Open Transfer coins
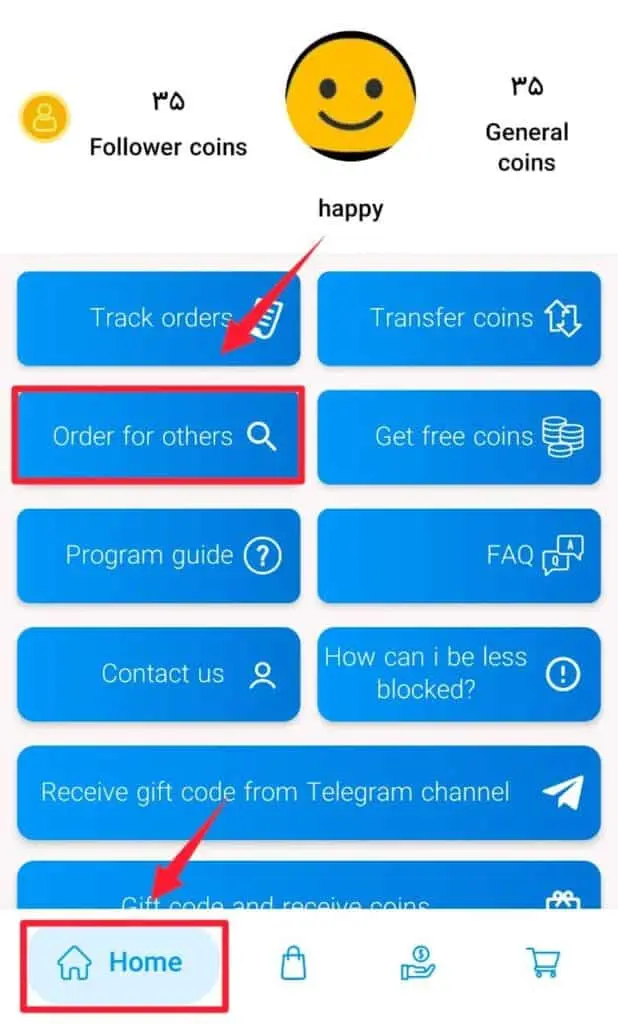618x1024 pixels. (459, 318)
